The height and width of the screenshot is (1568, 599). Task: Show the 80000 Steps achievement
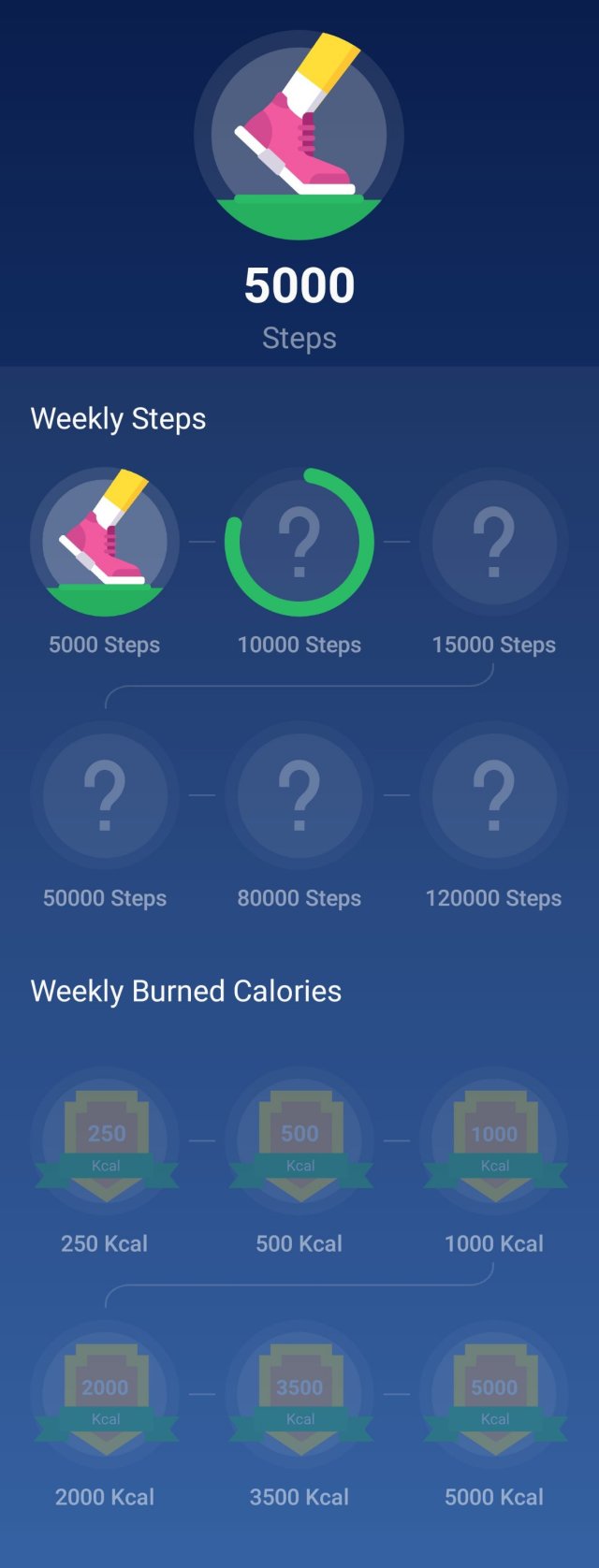pyautogui.click(x=299, y=795)
